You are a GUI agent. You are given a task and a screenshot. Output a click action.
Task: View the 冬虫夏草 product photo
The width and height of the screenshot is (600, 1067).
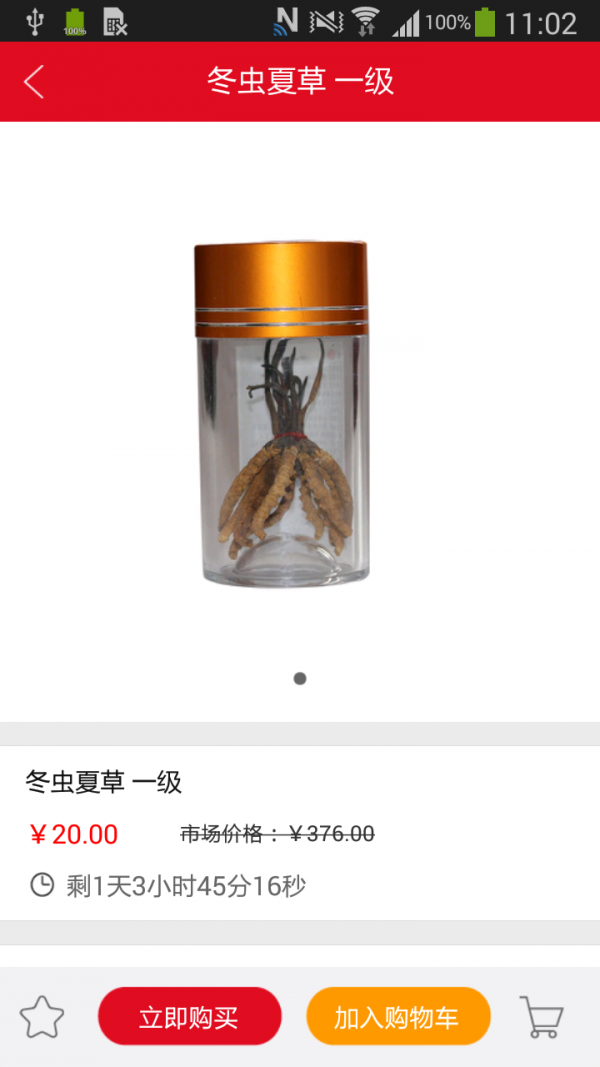282,414
